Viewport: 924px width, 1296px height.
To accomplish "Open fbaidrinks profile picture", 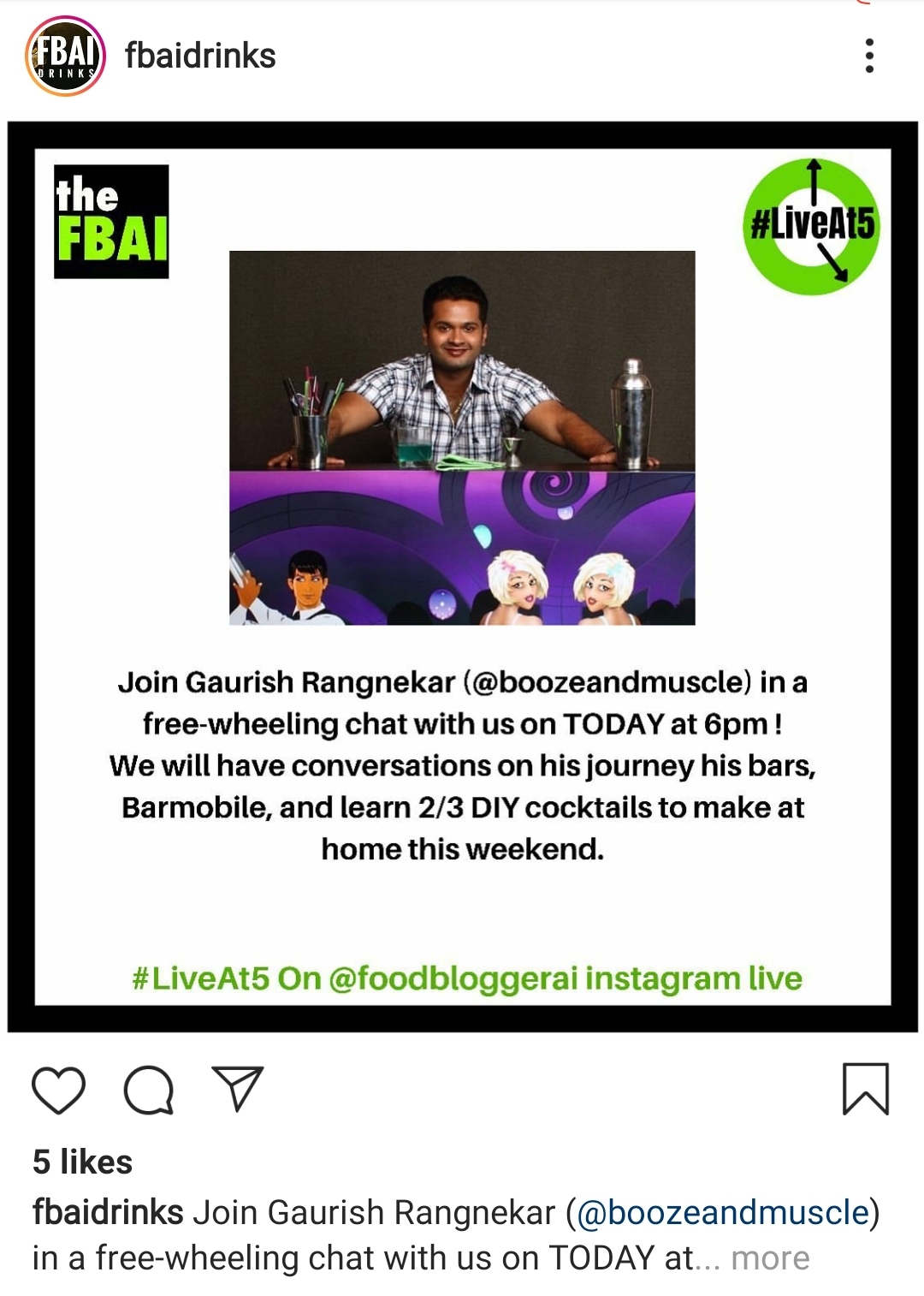I will click(x=65, y=56).
